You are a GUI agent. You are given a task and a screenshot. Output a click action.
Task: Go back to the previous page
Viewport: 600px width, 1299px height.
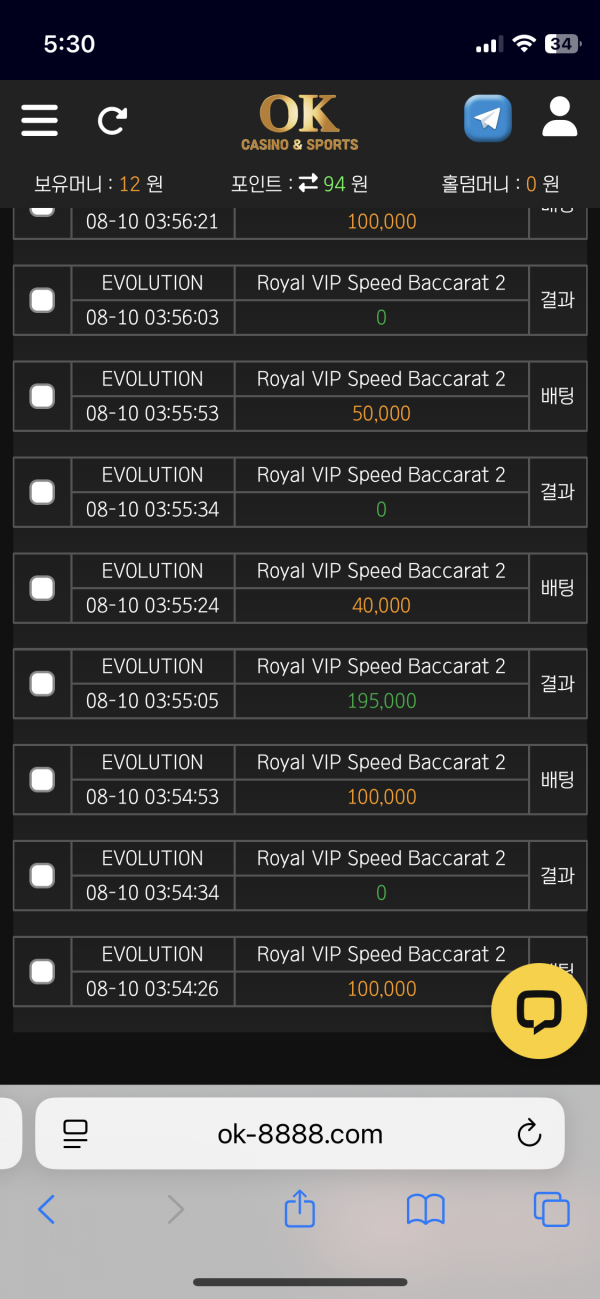(x=46, y=1210)
